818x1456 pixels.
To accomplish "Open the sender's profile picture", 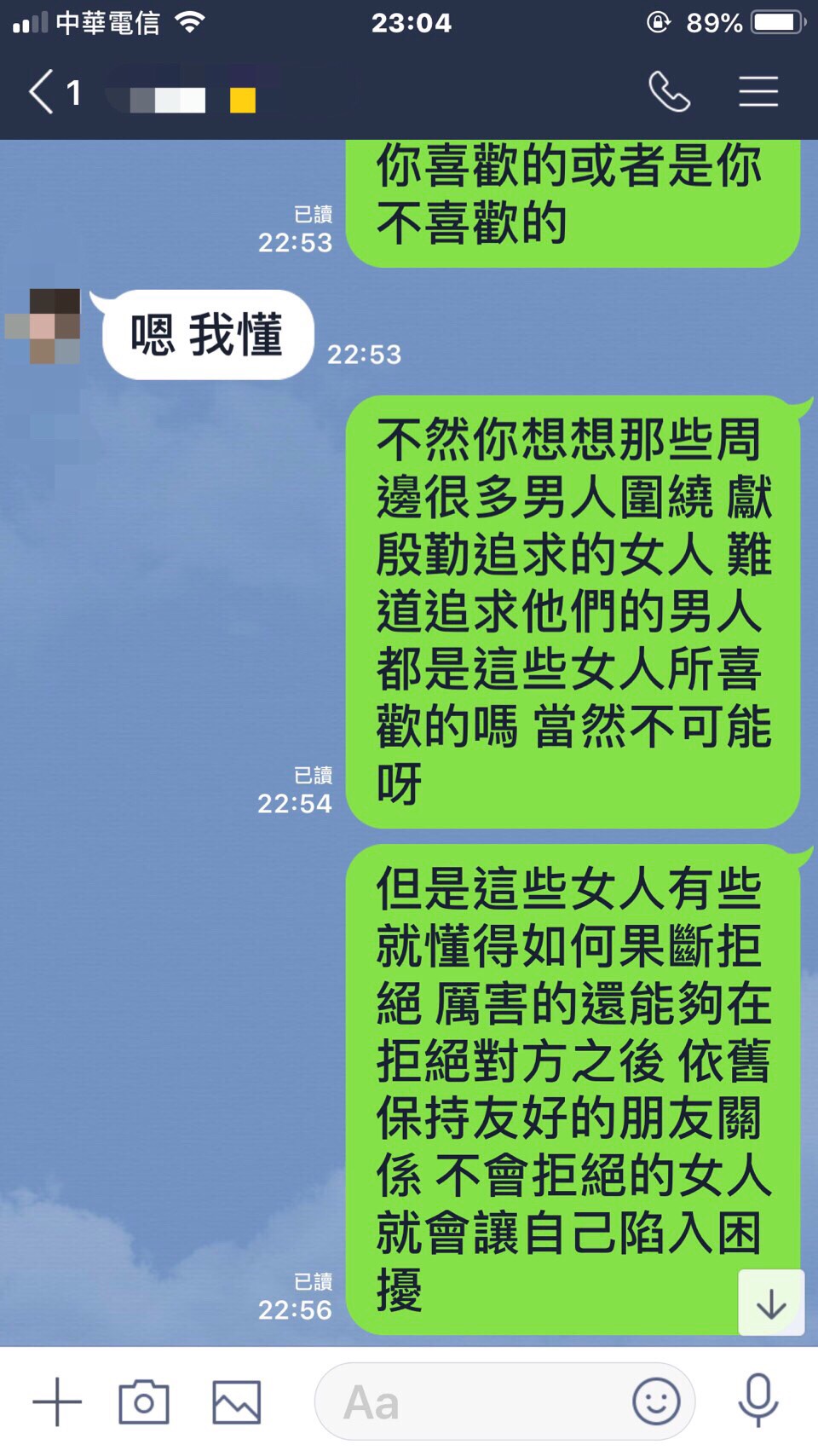I will pyautogui.click(x=44, y=327).
